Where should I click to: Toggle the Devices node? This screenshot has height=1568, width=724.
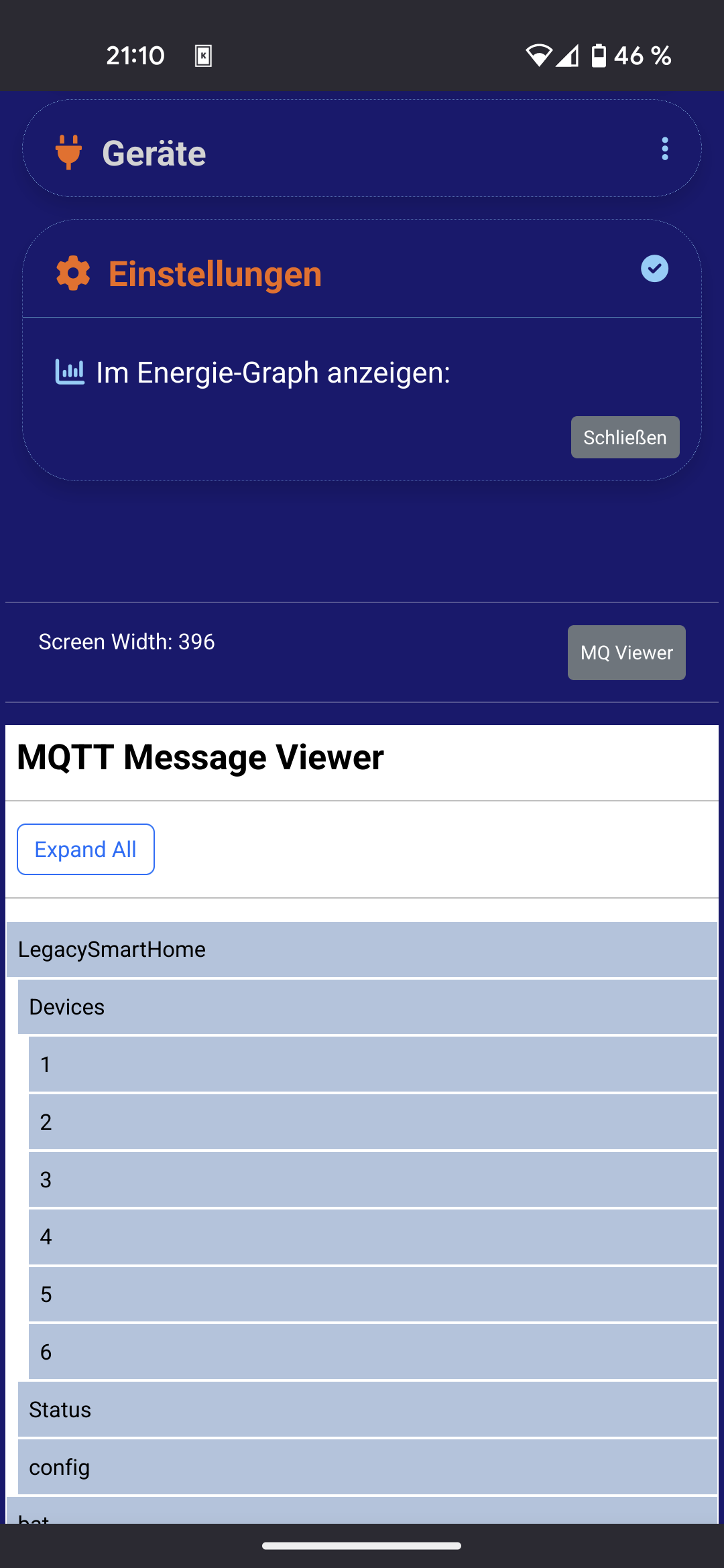(367, 1007)
